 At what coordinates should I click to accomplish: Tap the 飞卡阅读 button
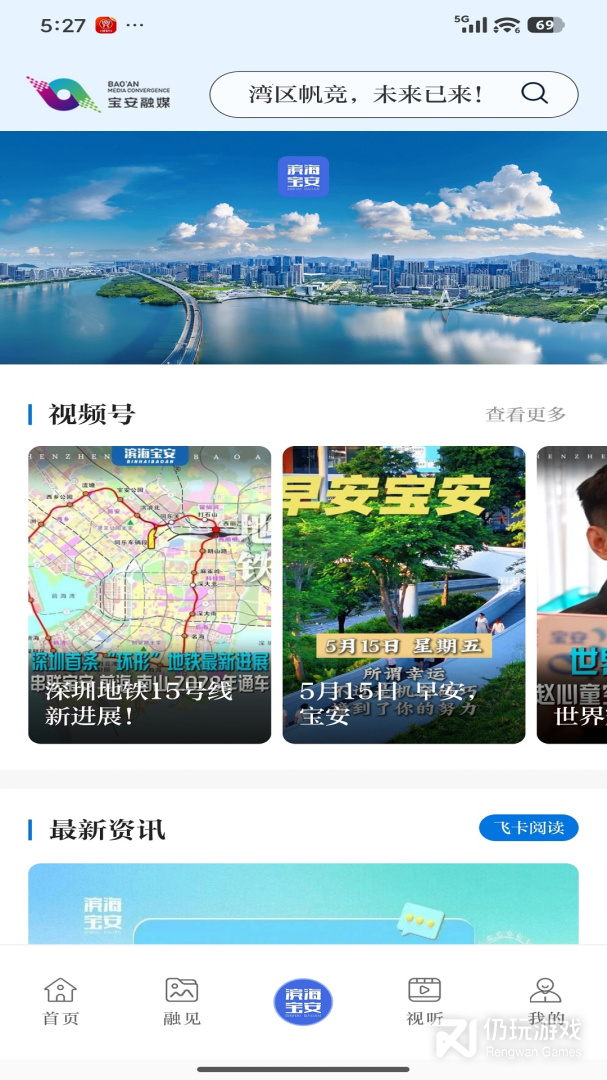[528, 828]
